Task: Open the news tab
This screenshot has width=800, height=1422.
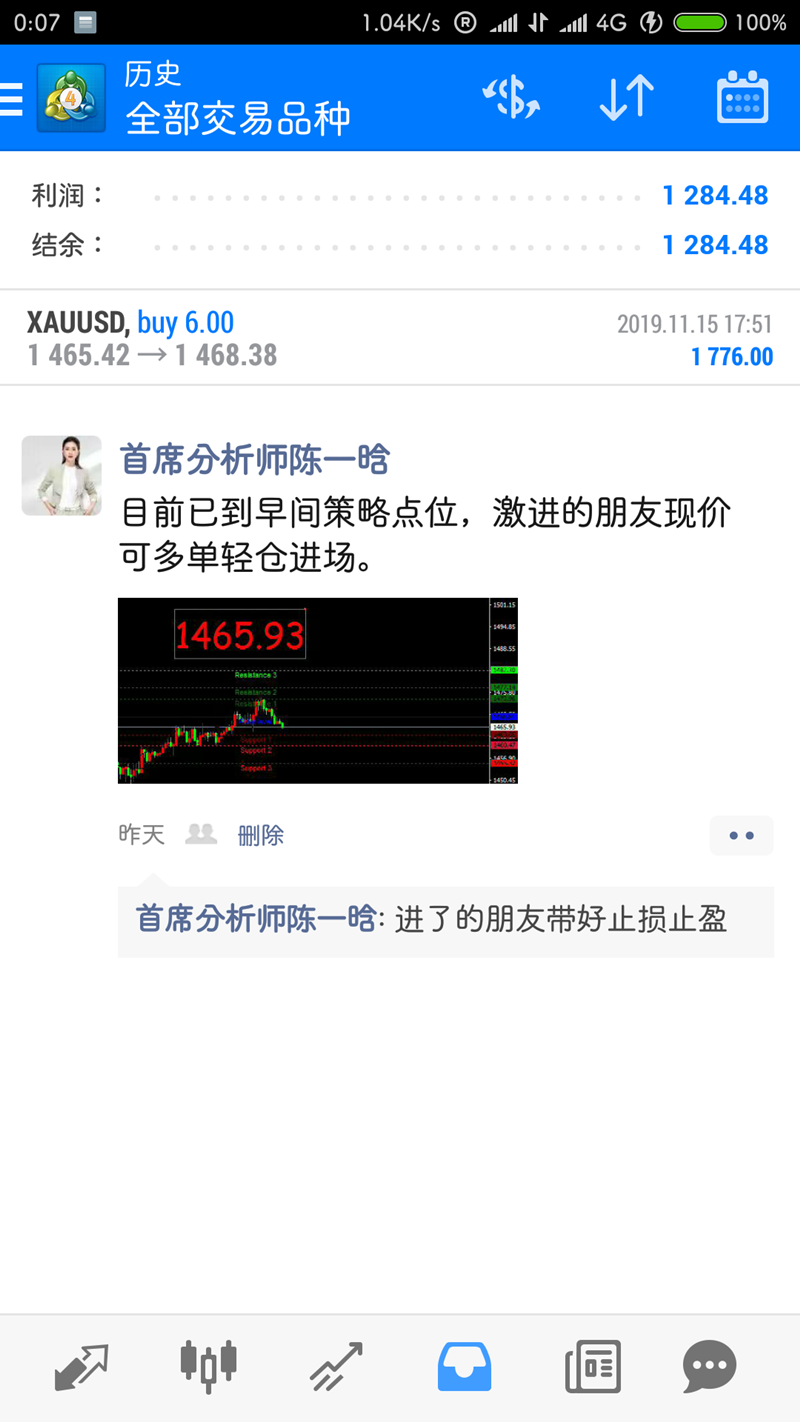Action: pyautogui.click(x=592, y=1367)
